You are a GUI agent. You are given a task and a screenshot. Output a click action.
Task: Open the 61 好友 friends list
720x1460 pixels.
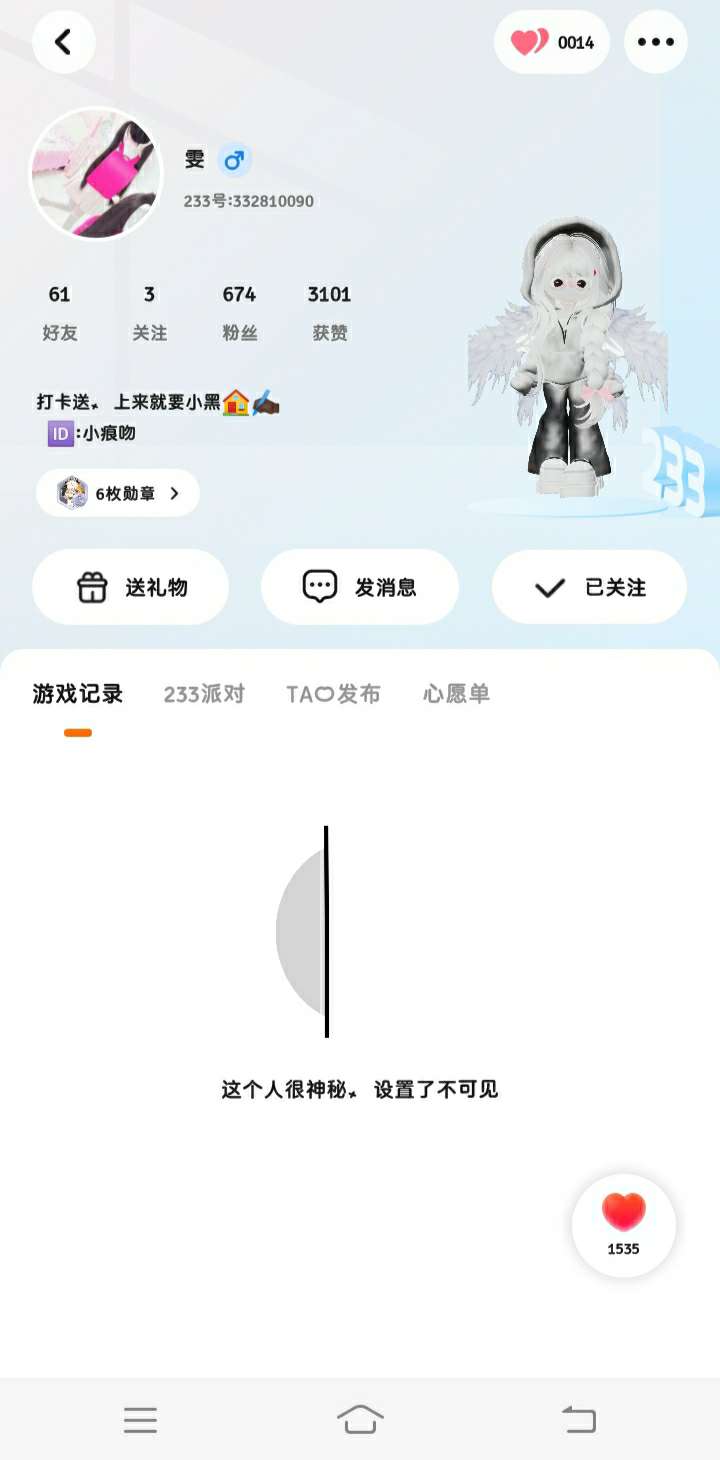coord(60,313)
